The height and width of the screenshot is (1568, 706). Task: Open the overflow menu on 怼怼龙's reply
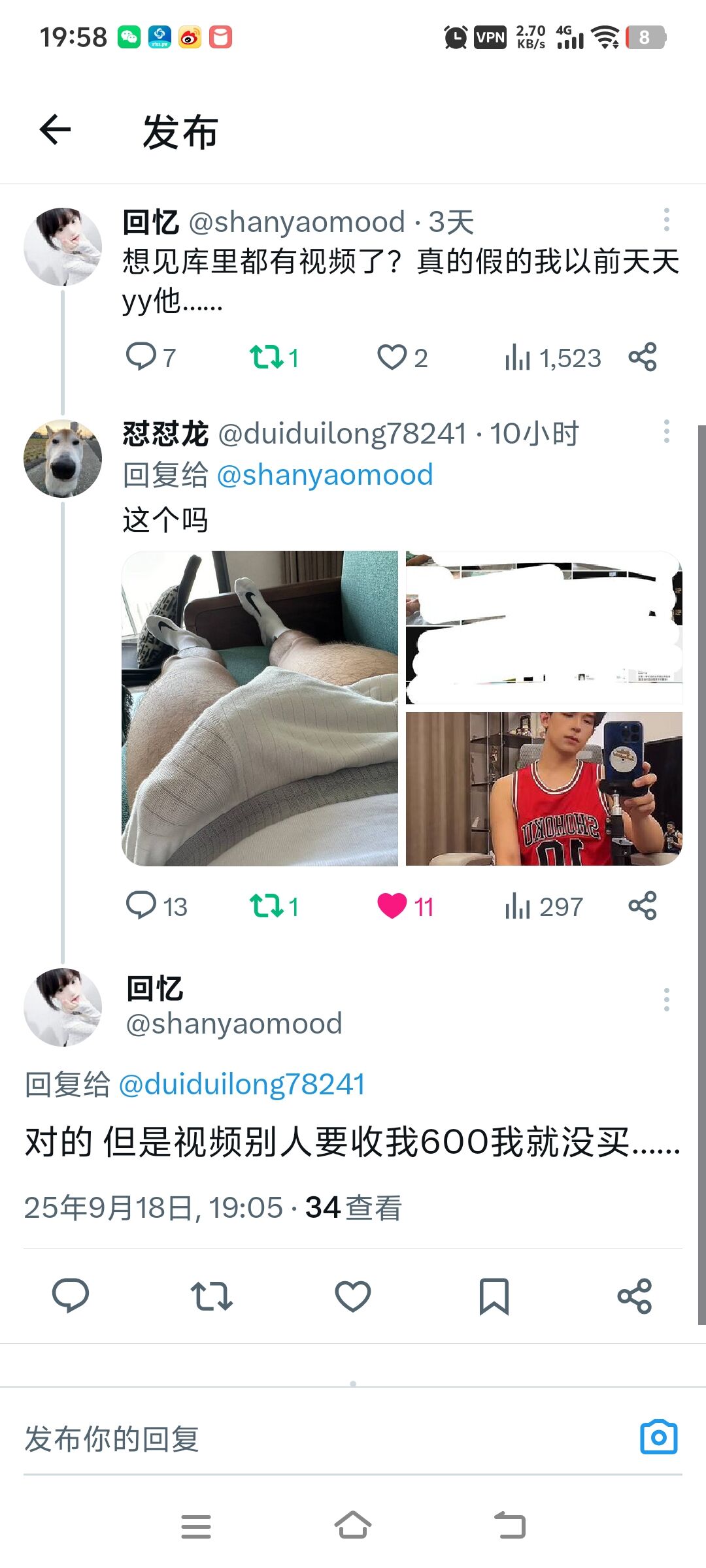pos(666,431)
